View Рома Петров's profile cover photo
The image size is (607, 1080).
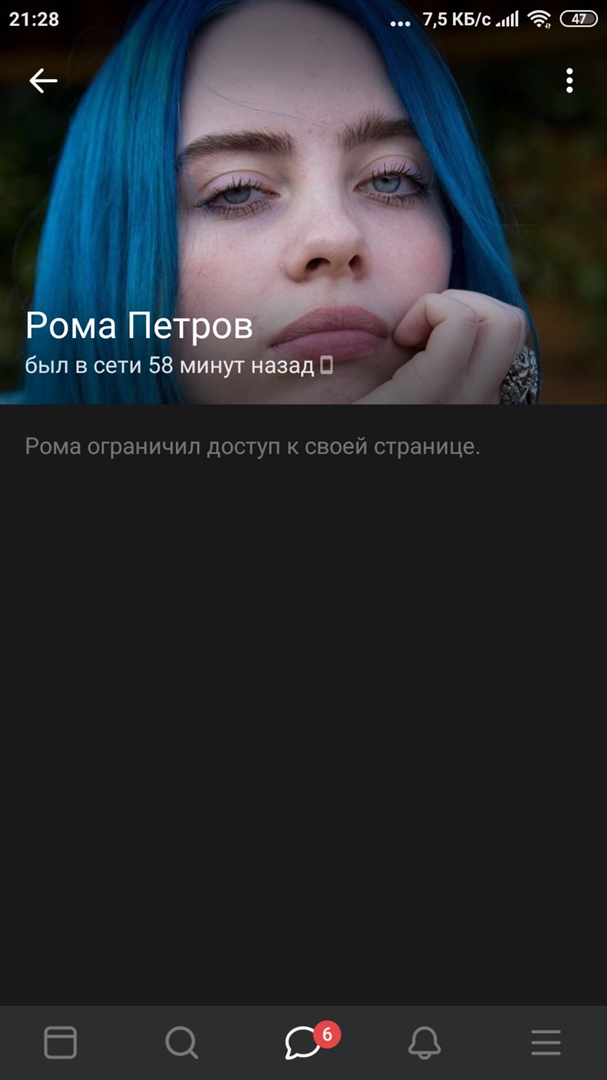point(303,200)
